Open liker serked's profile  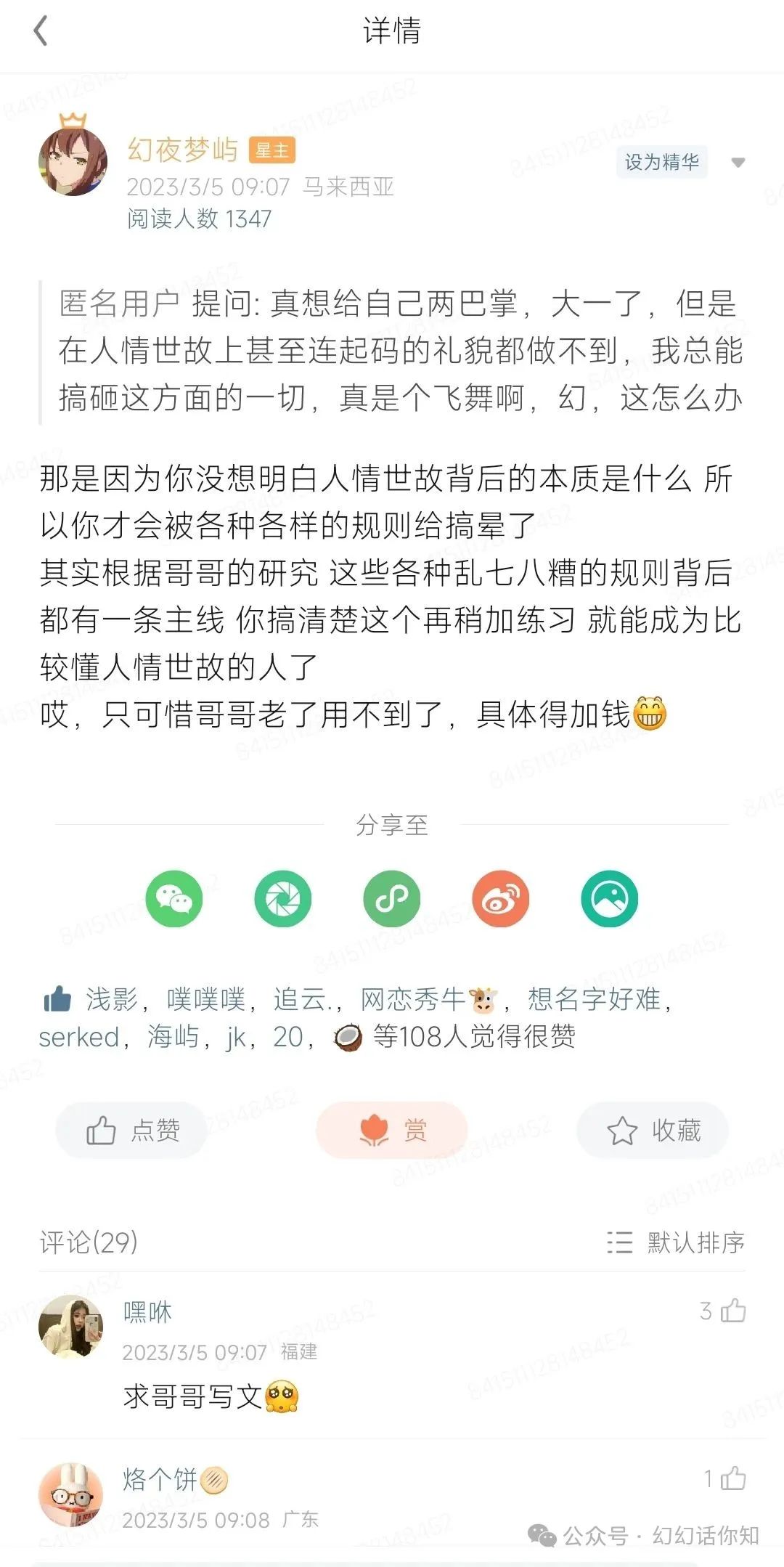(x=78, y=1037)
